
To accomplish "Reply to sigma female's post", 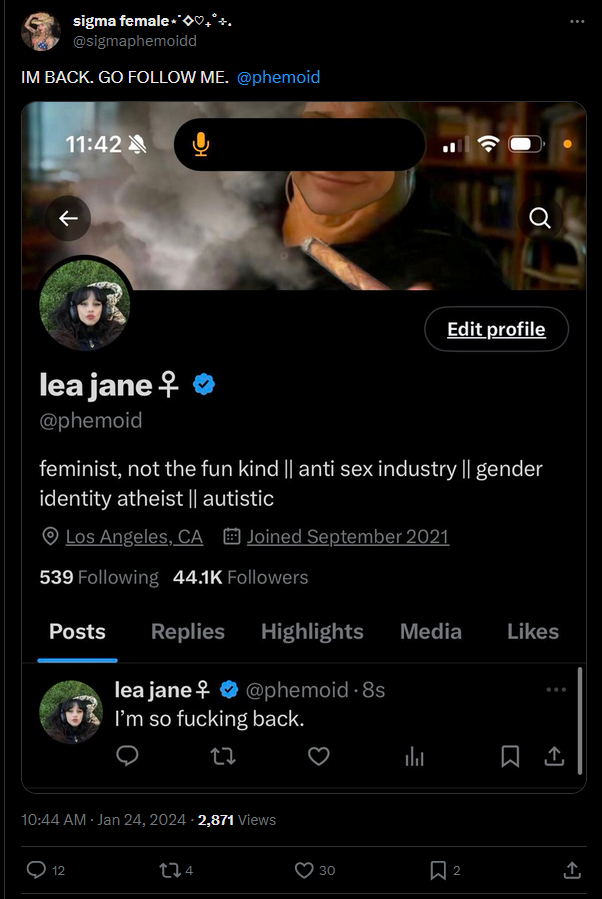I will pos(37,870).
